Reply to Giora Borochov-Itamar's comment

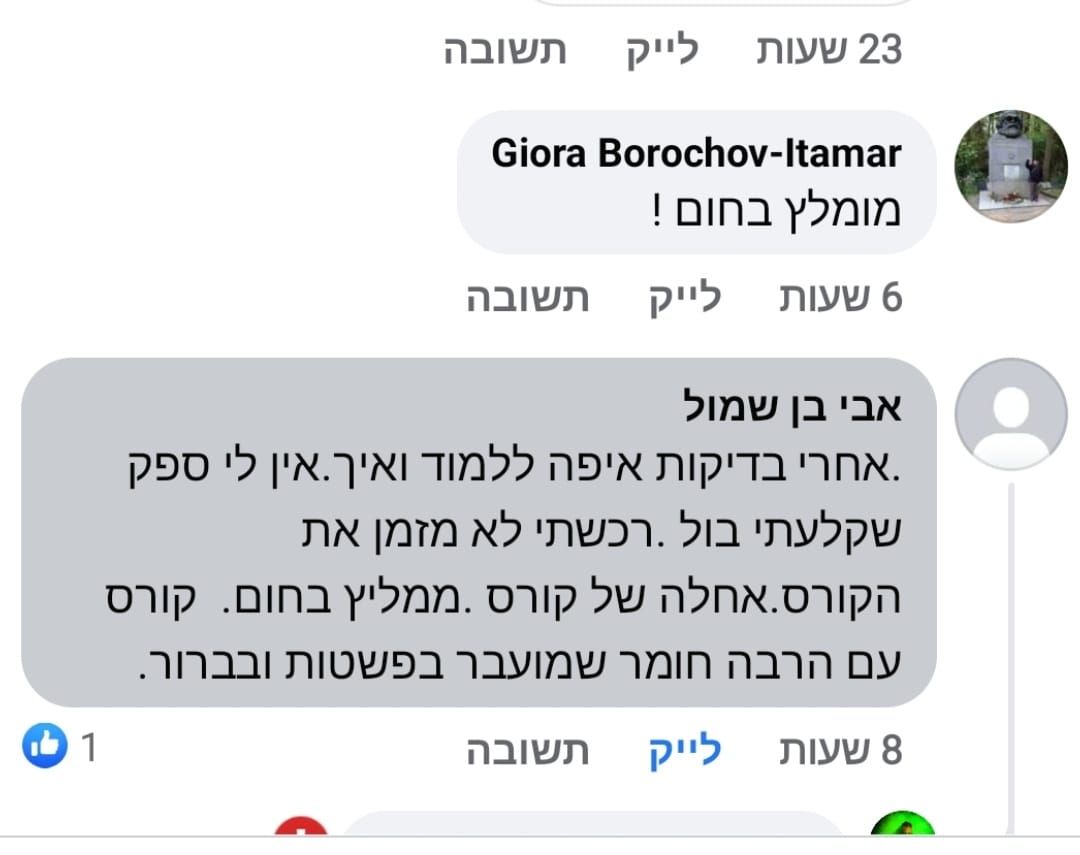[x=528, y=298]
